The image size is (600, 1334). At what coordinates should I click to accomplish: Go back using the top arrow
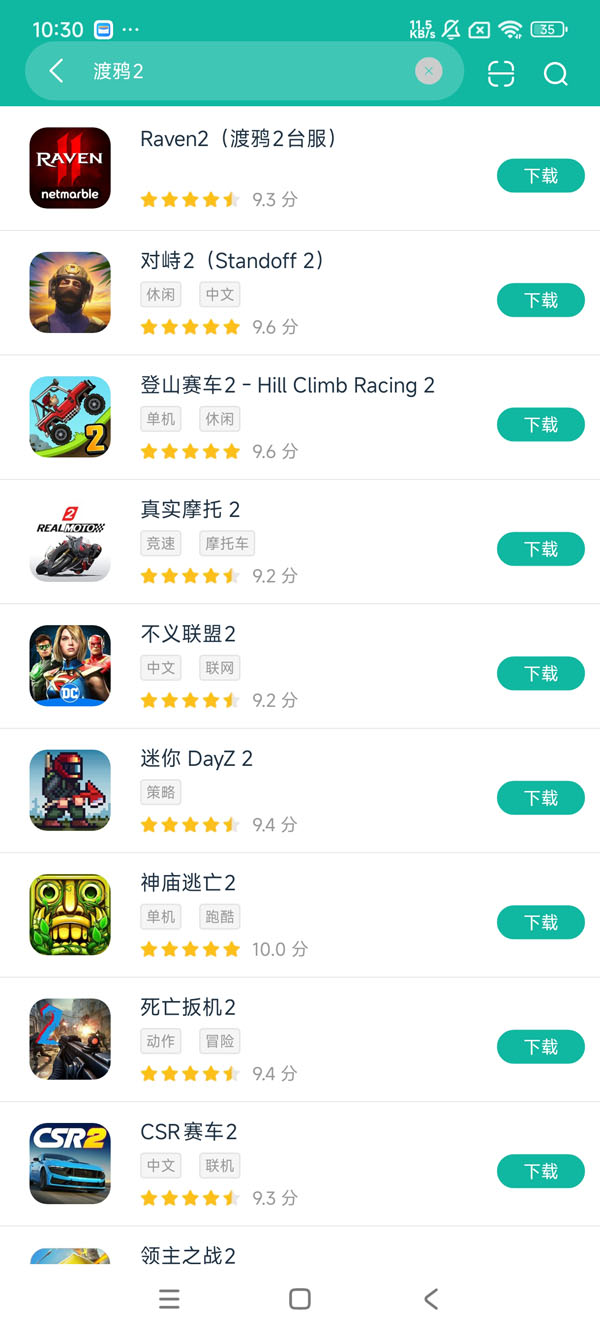56,71
